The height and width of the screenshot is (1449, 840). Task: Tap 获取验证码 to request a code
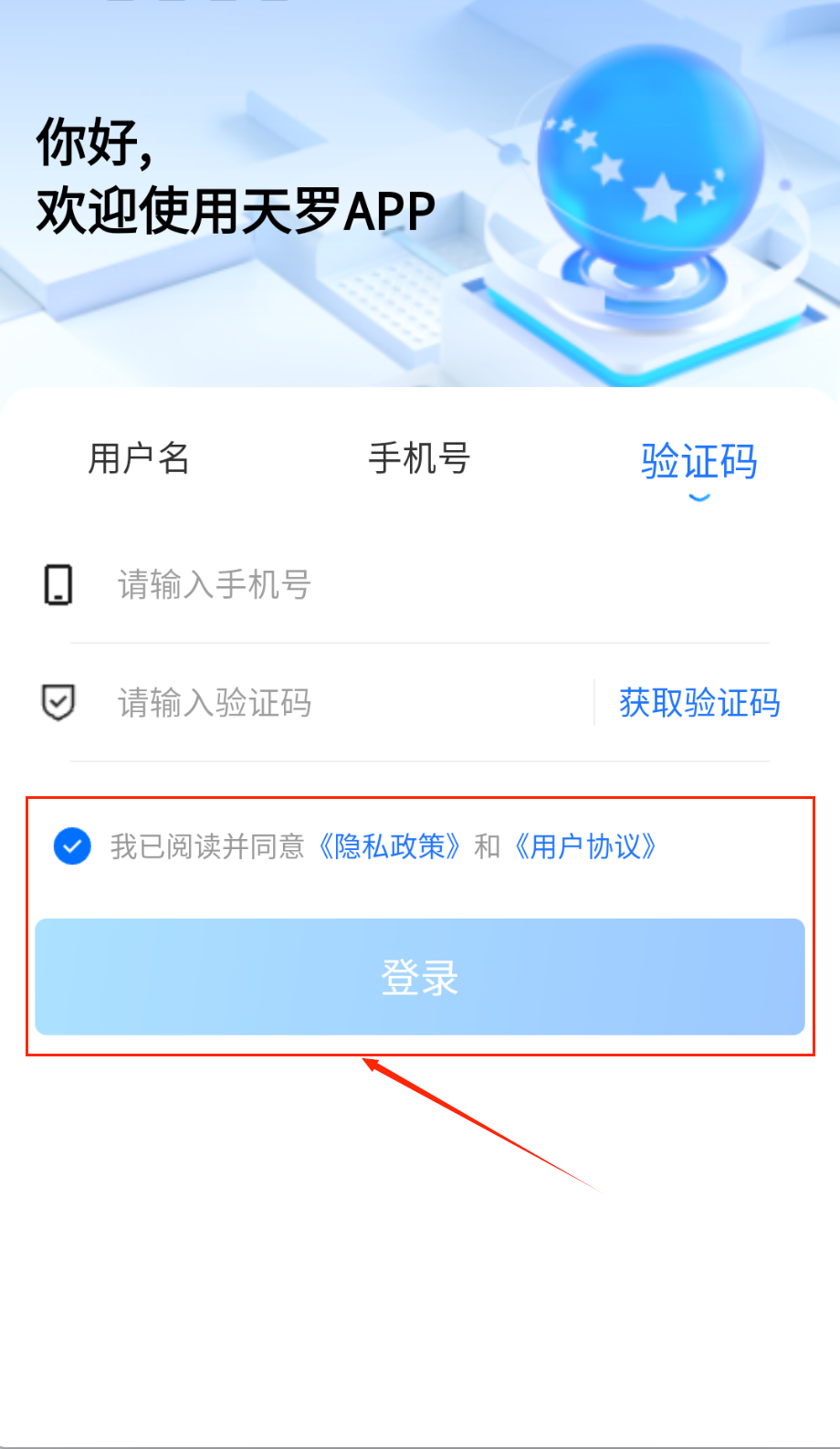[x=699, y=703]
